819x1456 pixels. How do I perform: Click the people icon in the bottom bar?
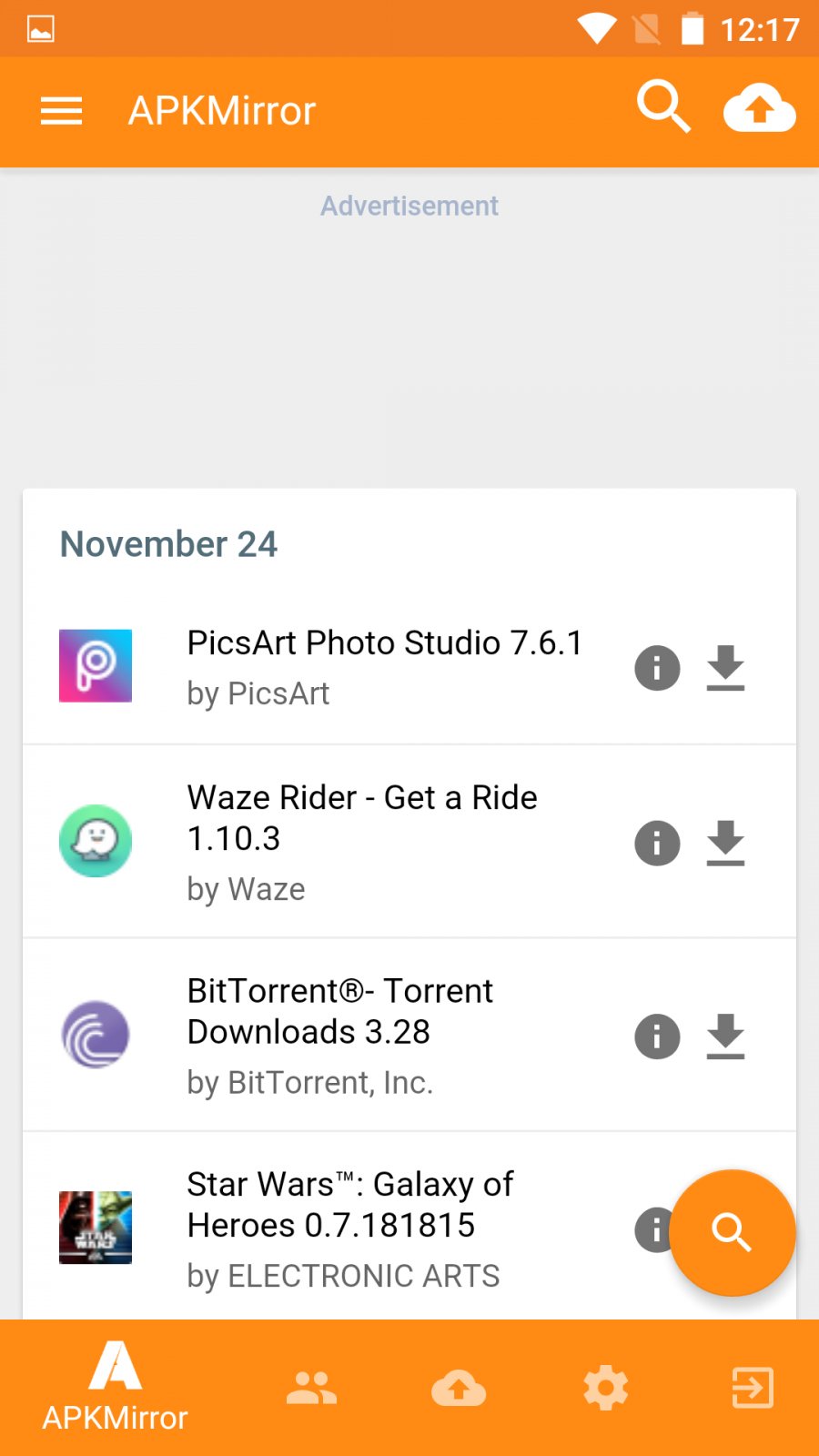point(311,1388)
